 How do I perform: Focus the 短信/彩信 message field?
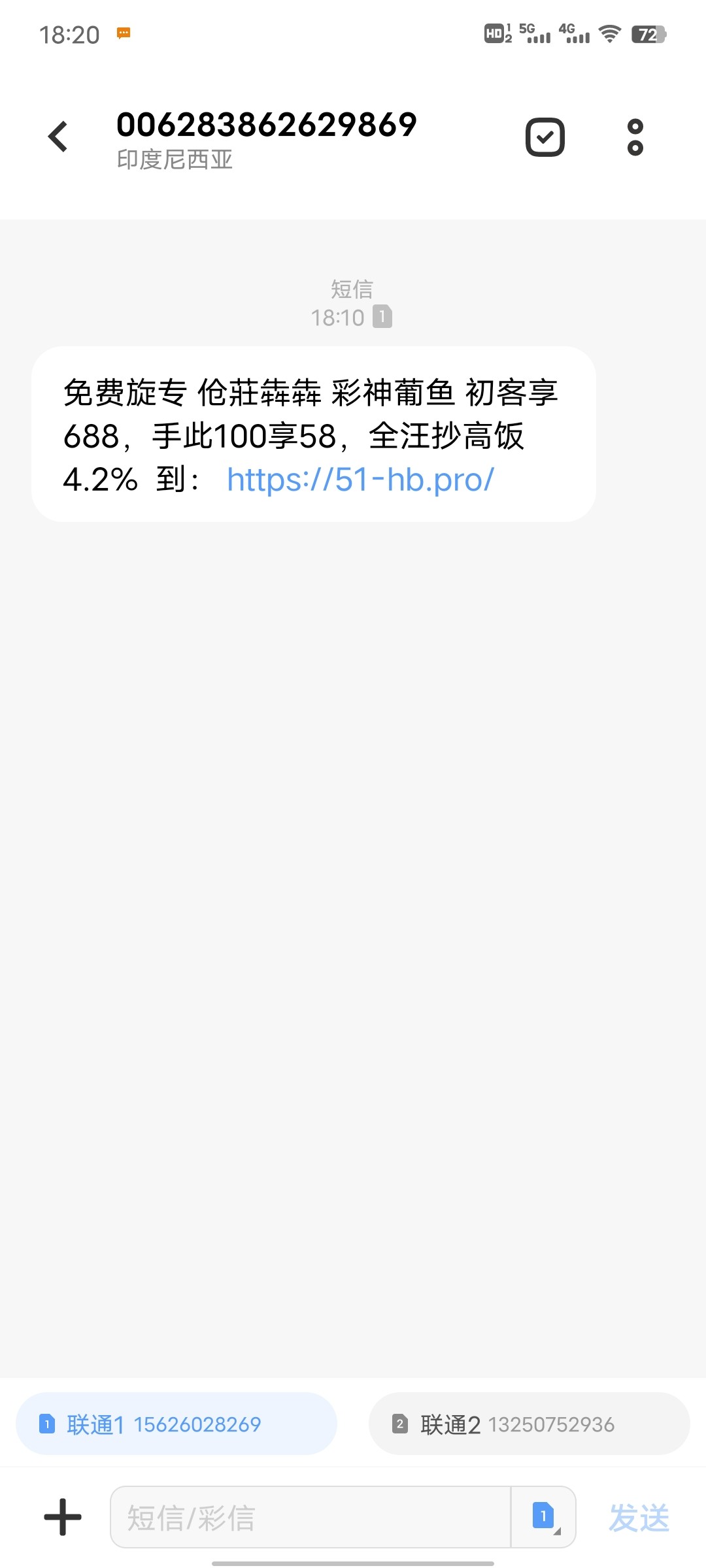[310, 1517]
